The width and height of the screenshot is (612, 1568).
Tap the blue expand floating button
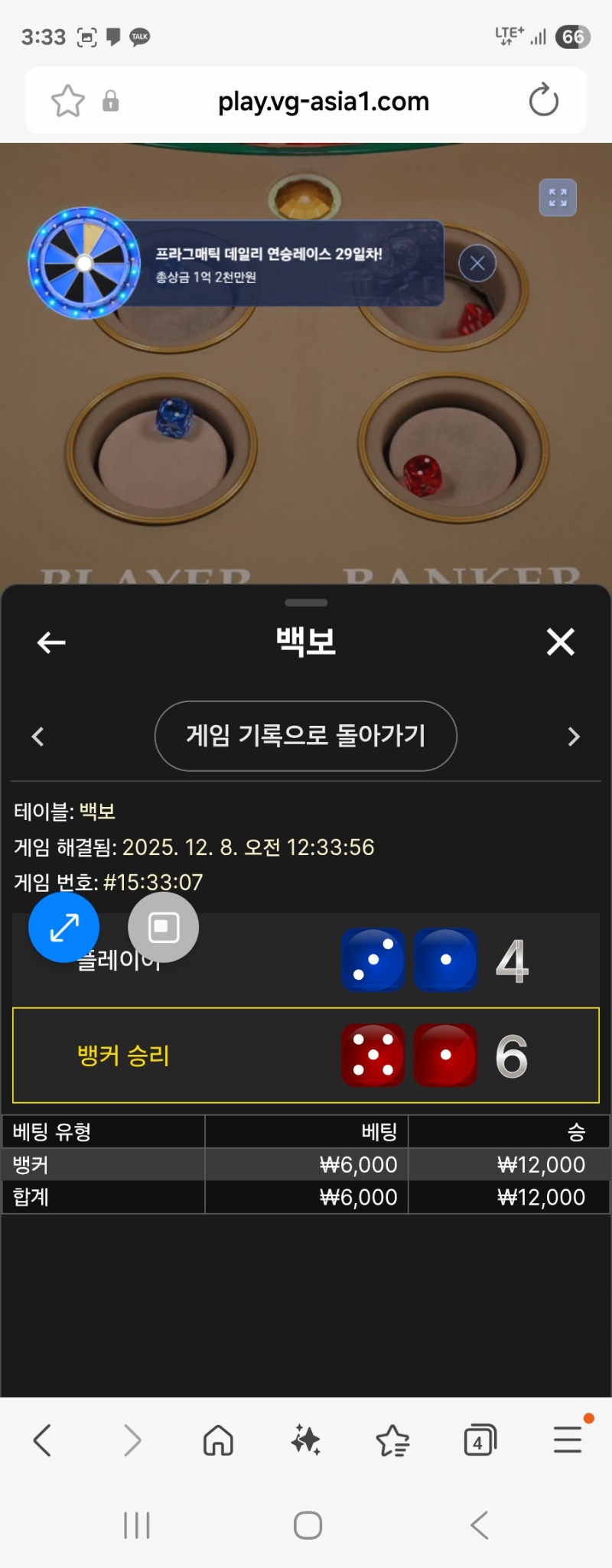click(x=64, y=927)
